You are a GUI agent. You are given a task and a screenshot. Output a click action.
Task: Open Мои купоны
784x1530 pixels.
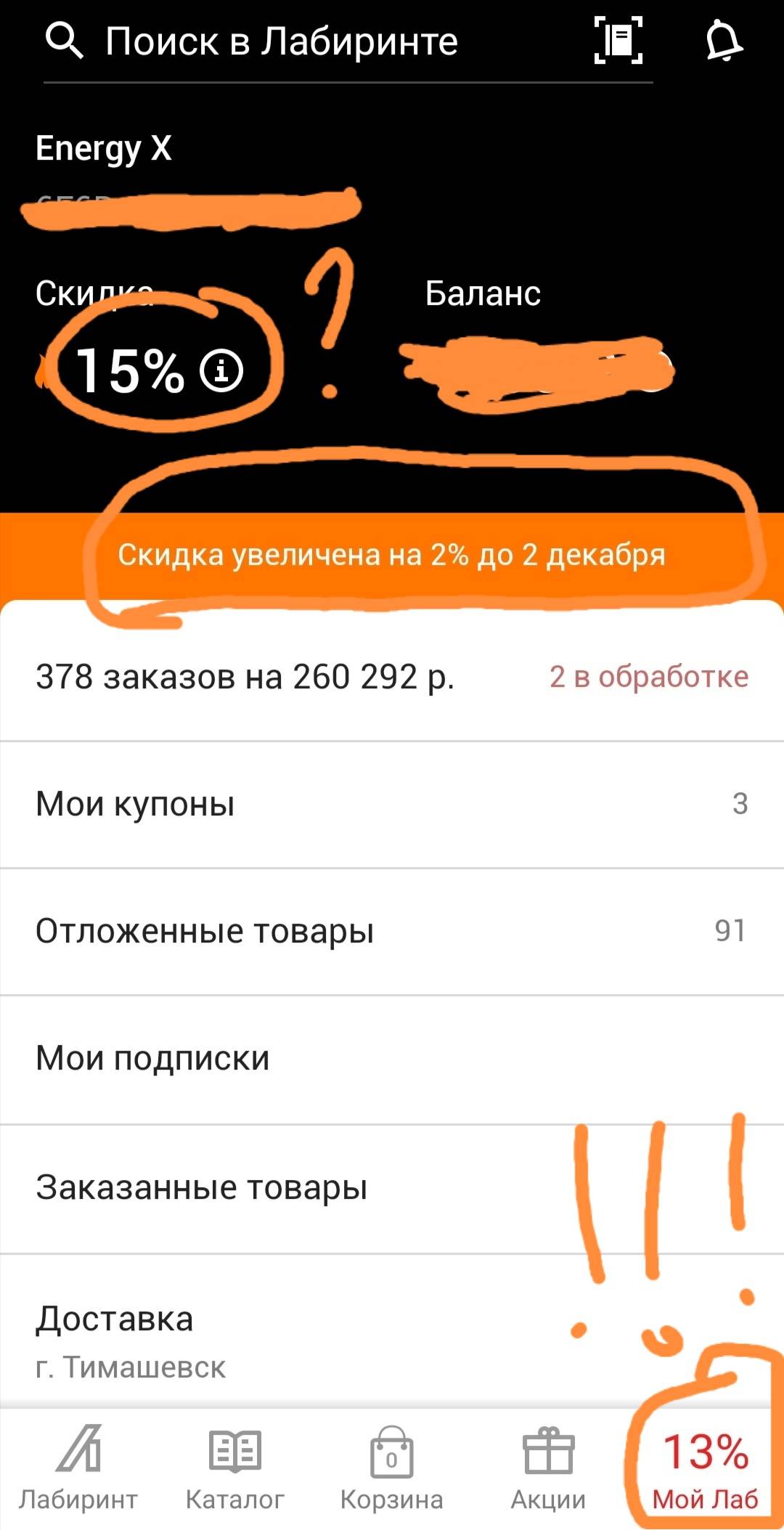392,805
